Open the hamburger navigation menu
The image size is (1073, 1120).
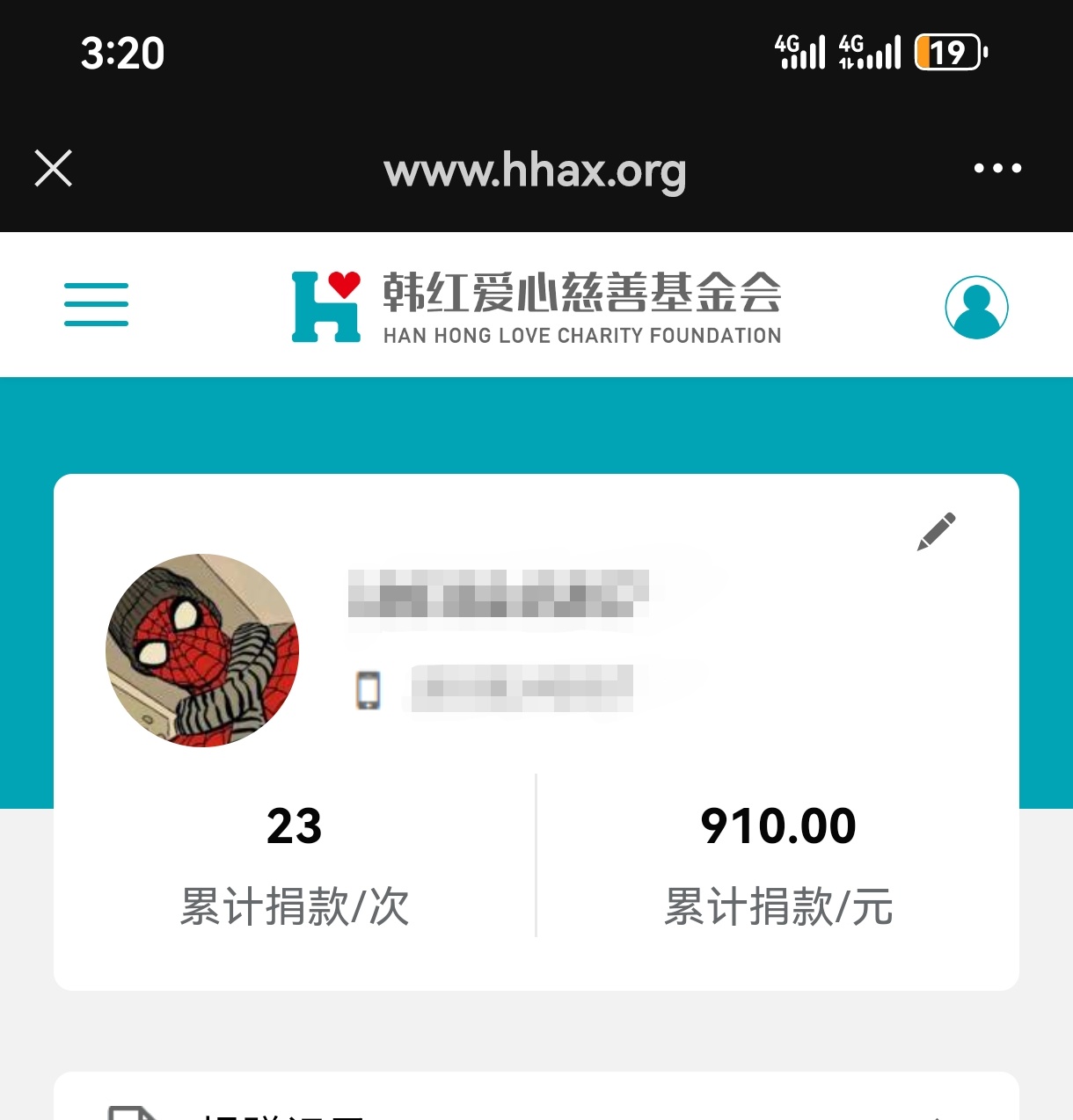[x=96, y=305]
